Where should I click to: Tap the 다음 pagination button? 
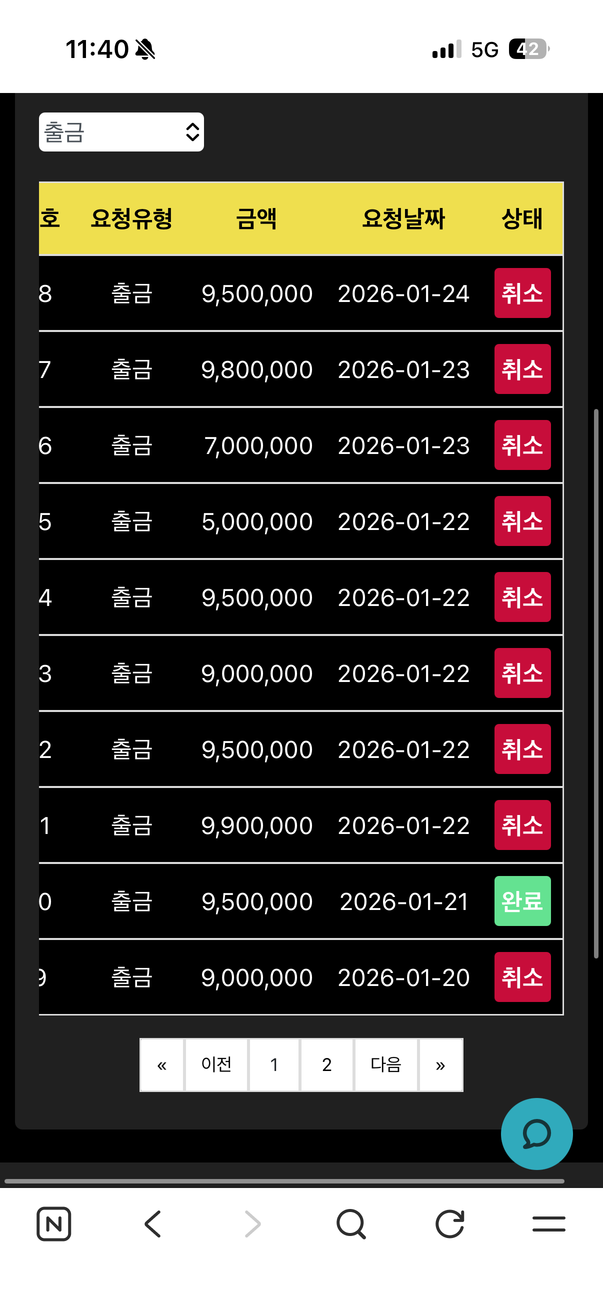(386, 1065)
